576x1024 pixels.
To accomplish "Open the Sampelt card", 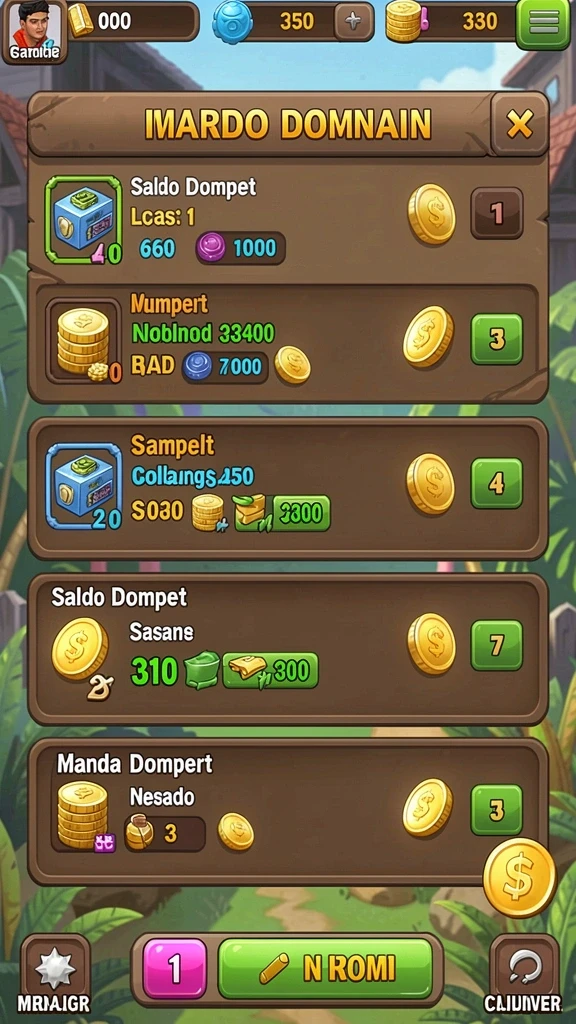I will click(288, 488).
